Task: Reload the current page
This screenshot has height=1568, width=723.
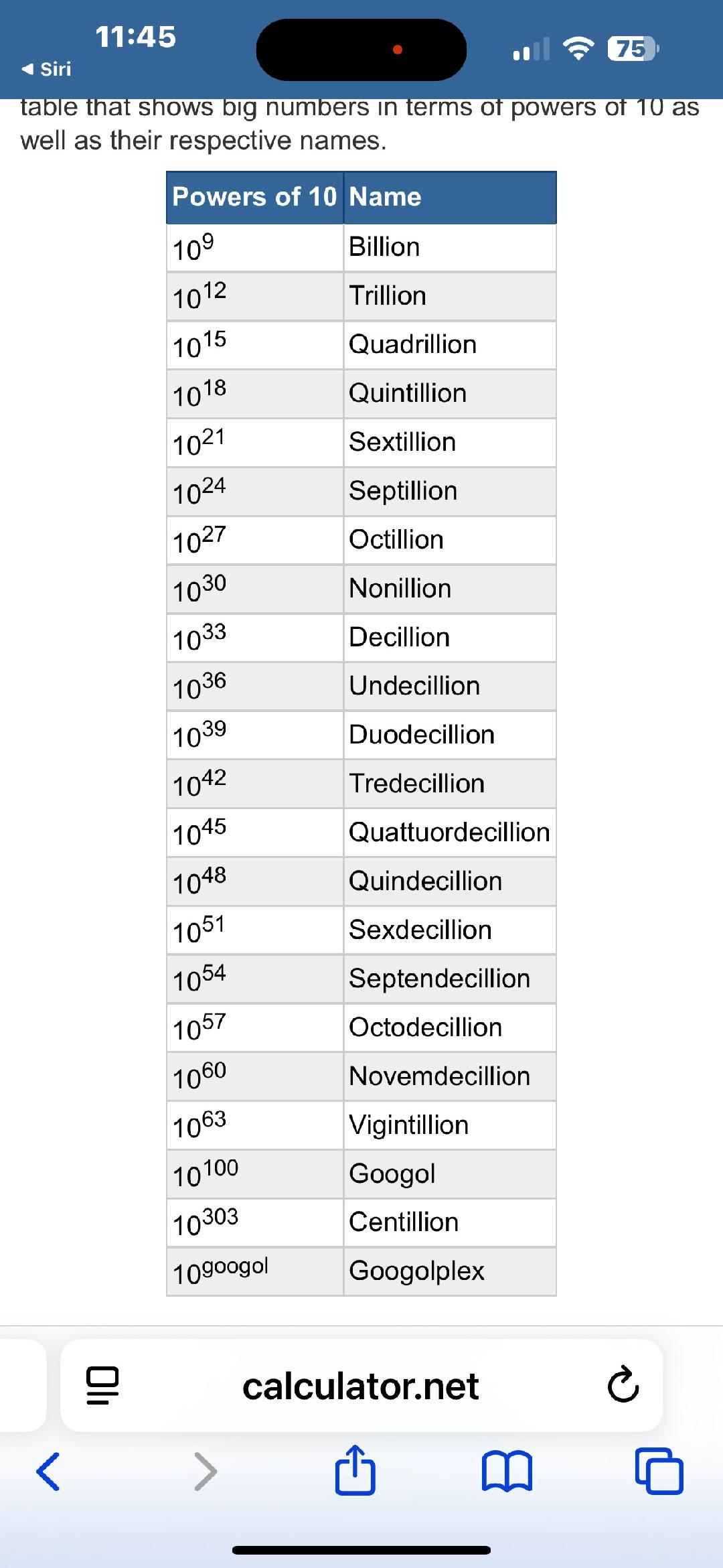Action: click(623, 1384)
